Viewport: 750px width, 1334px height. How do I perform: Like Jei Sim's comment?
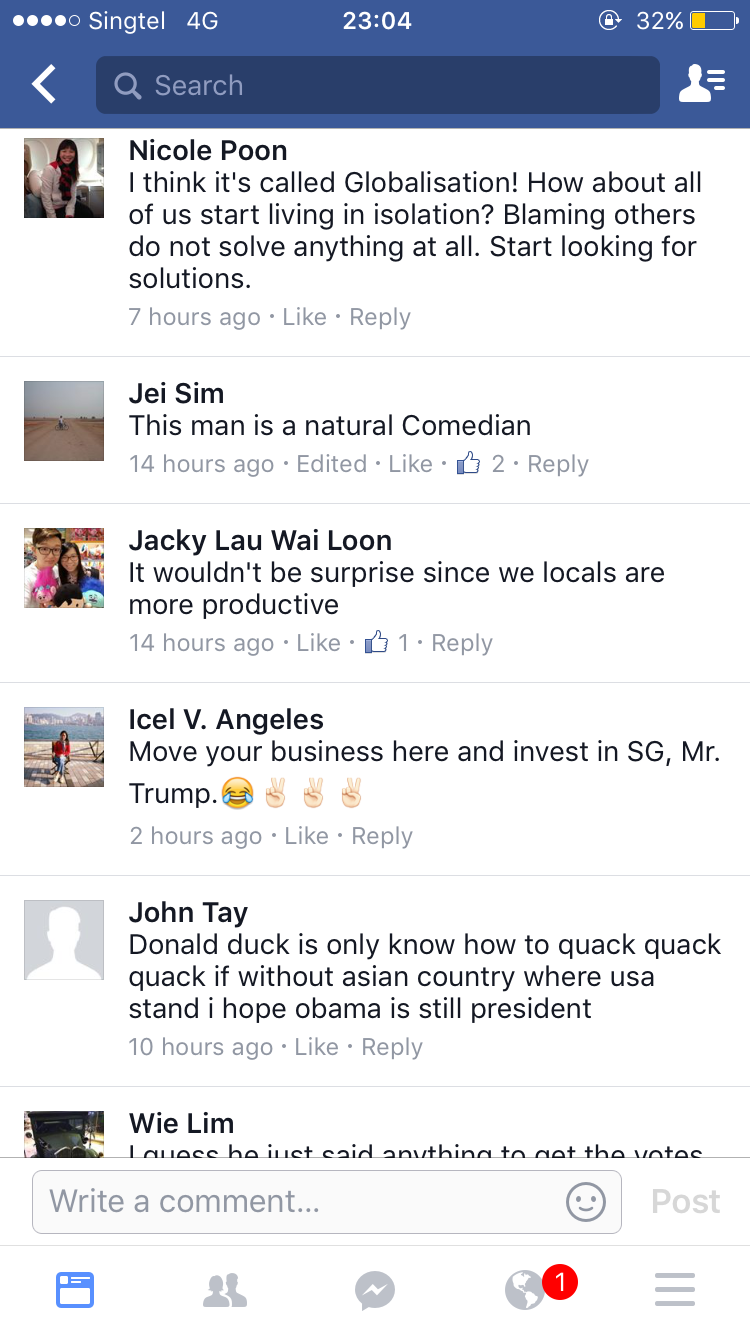coord(410,464)
